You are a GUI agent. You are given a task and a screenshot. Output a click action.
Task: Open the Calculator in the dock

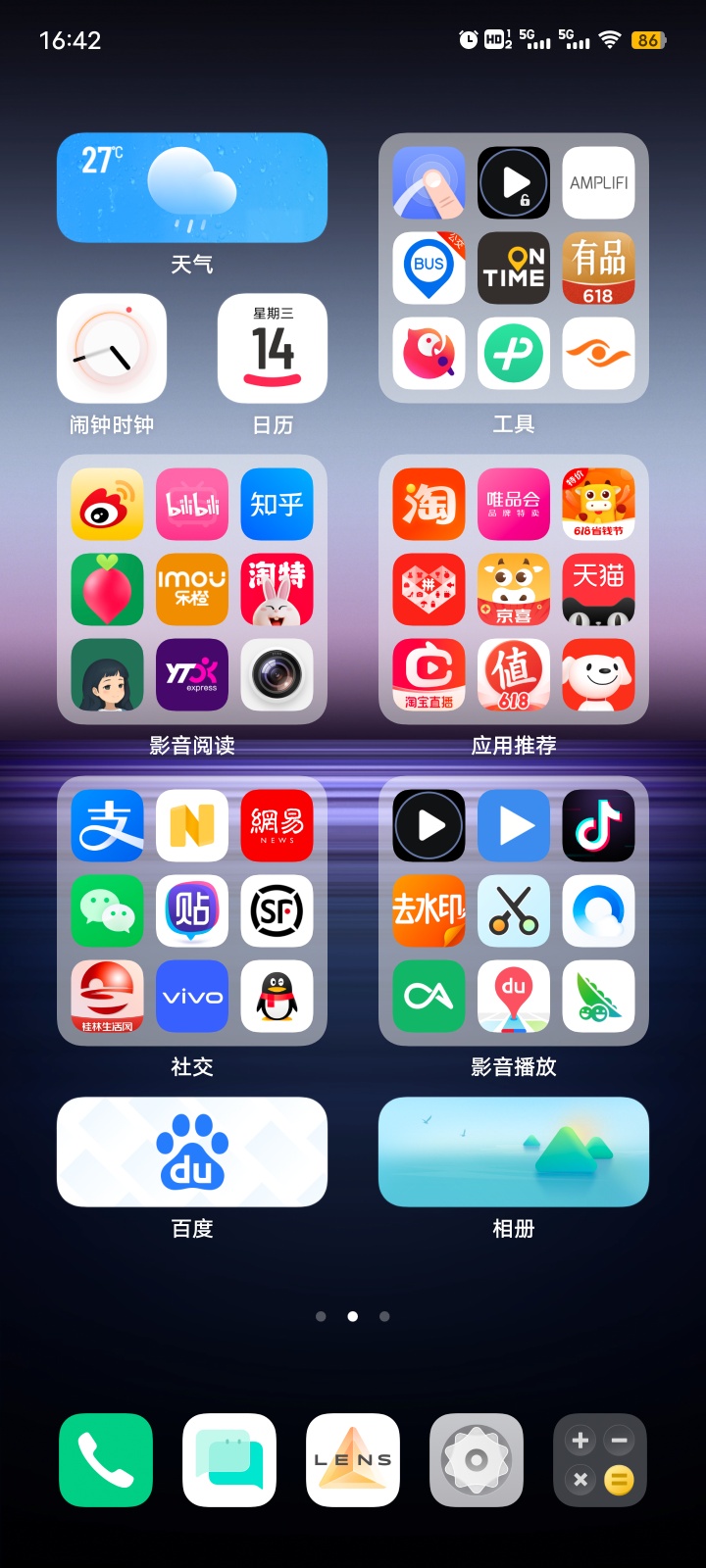pos(600,1460)
